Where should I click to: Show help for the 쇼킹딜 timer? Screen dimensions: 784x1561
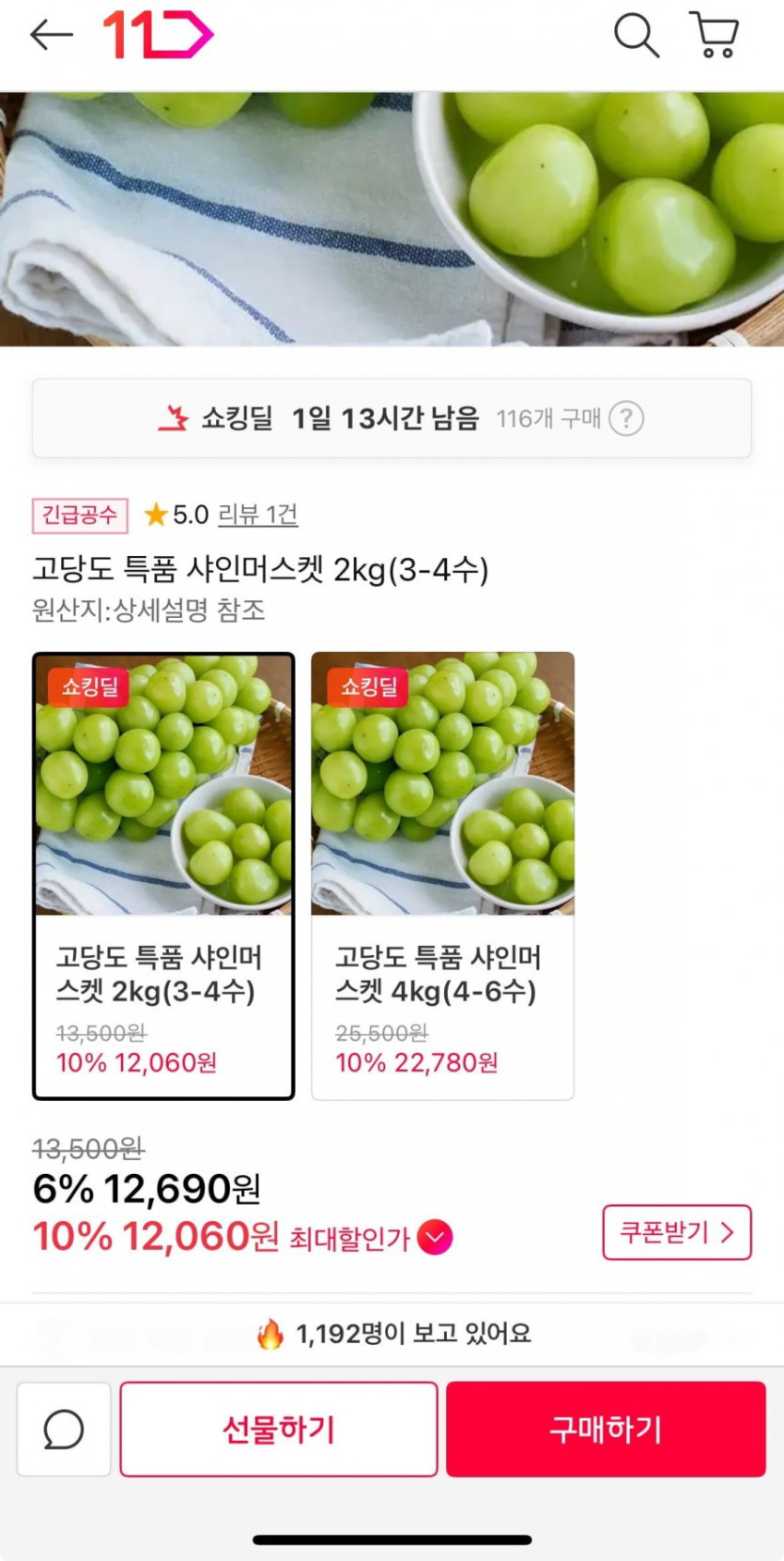click(626, 418)
